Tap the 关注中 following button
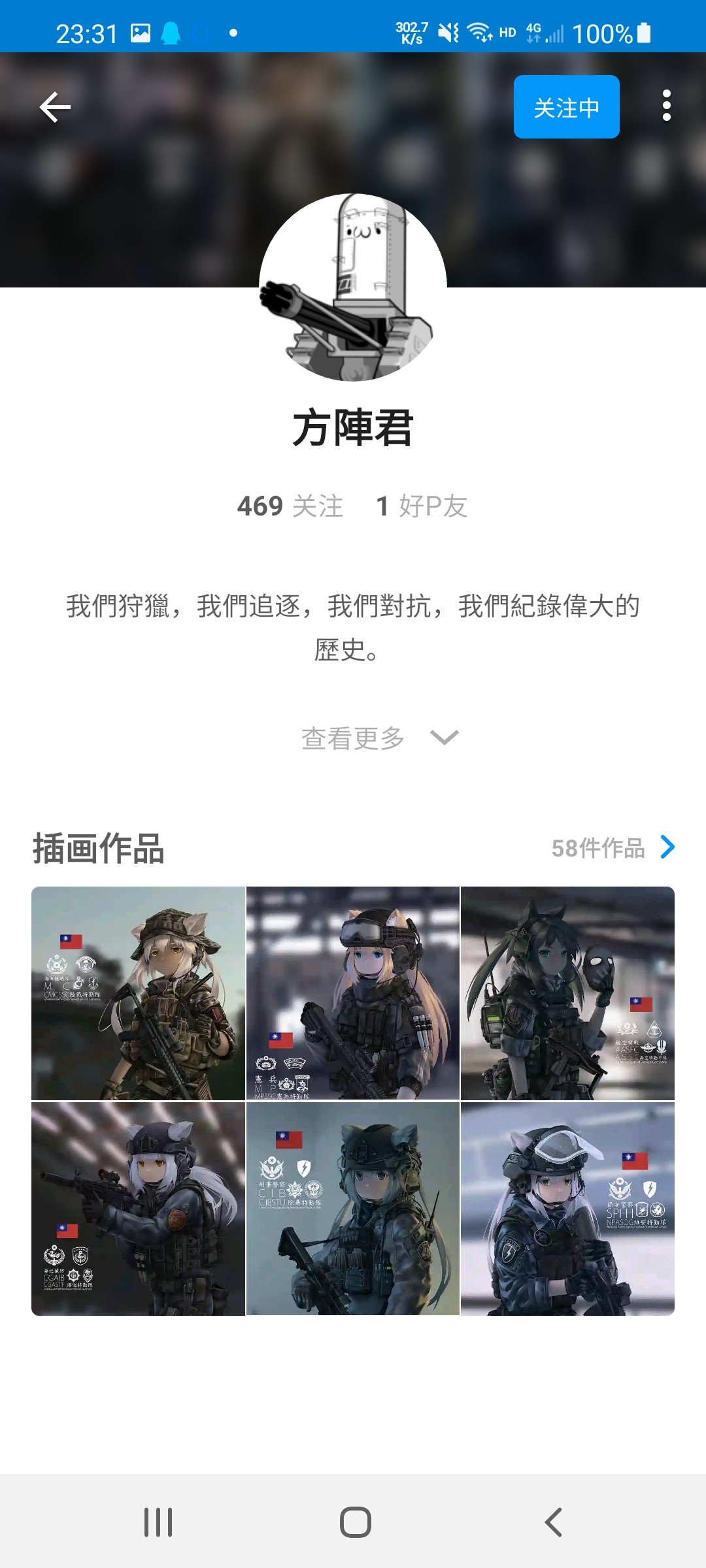The width and height of the screenshot is (706, 1568). pyautogui.click(x=566, y=107)
